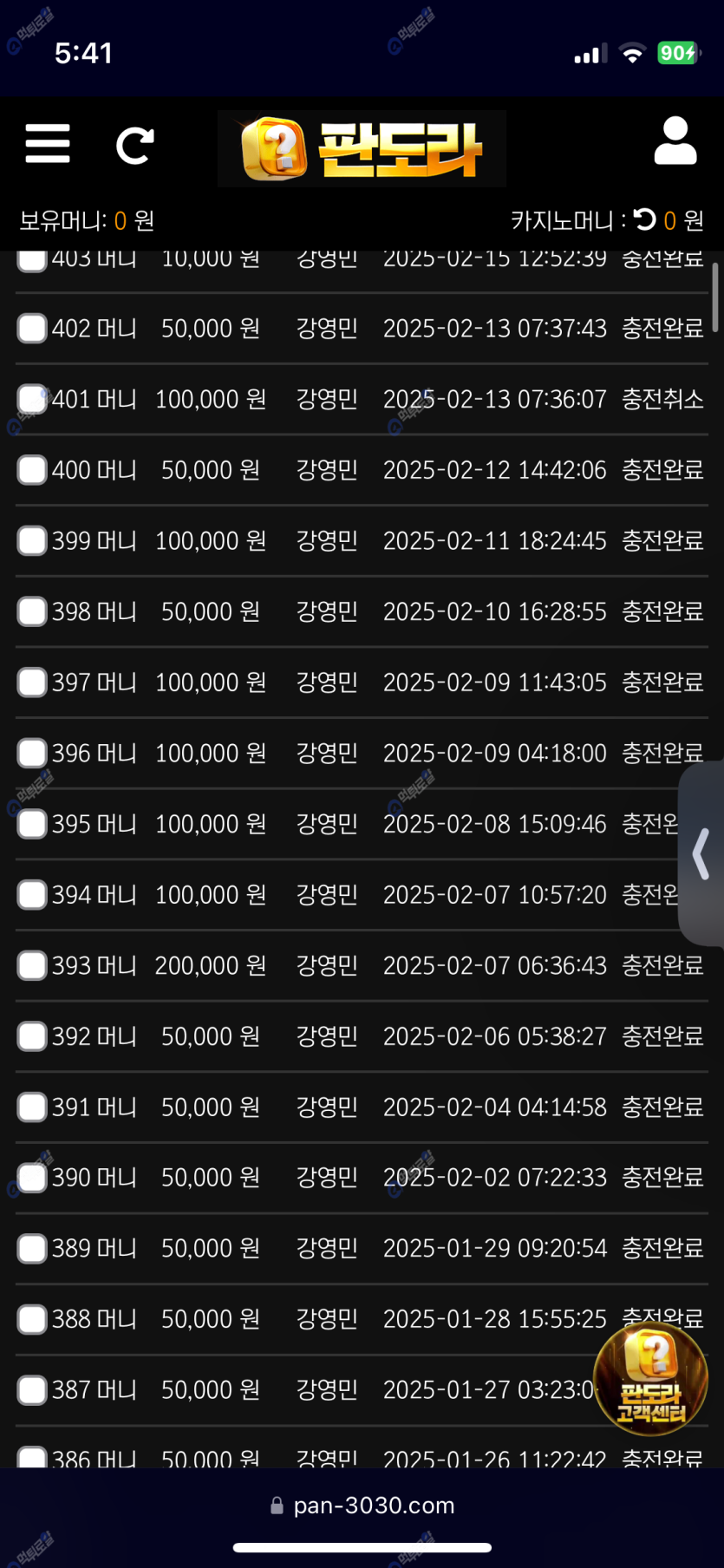Open the hamburger menu

[x=48, y=143]
